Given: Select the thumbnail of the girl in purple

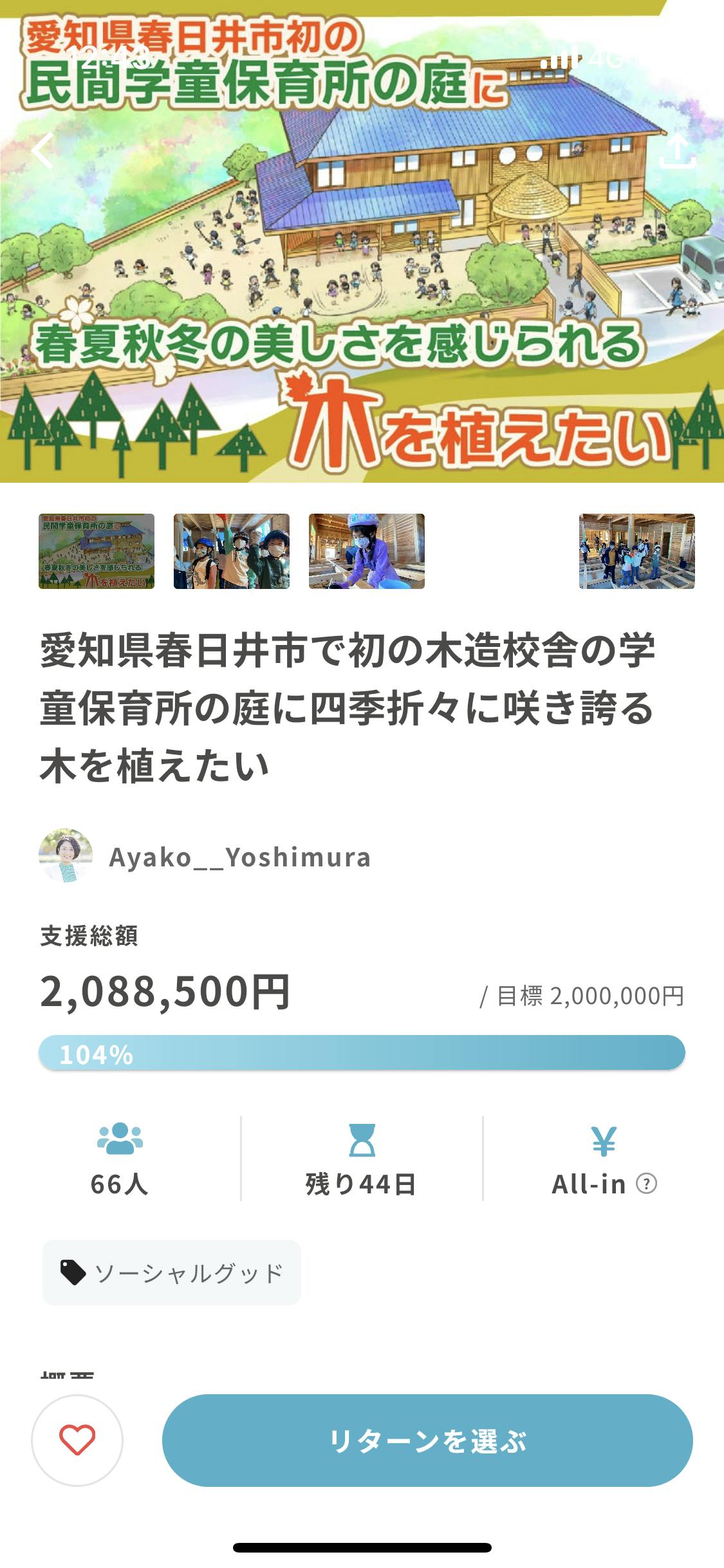Looking at the screenshot, I should [367, 551].
